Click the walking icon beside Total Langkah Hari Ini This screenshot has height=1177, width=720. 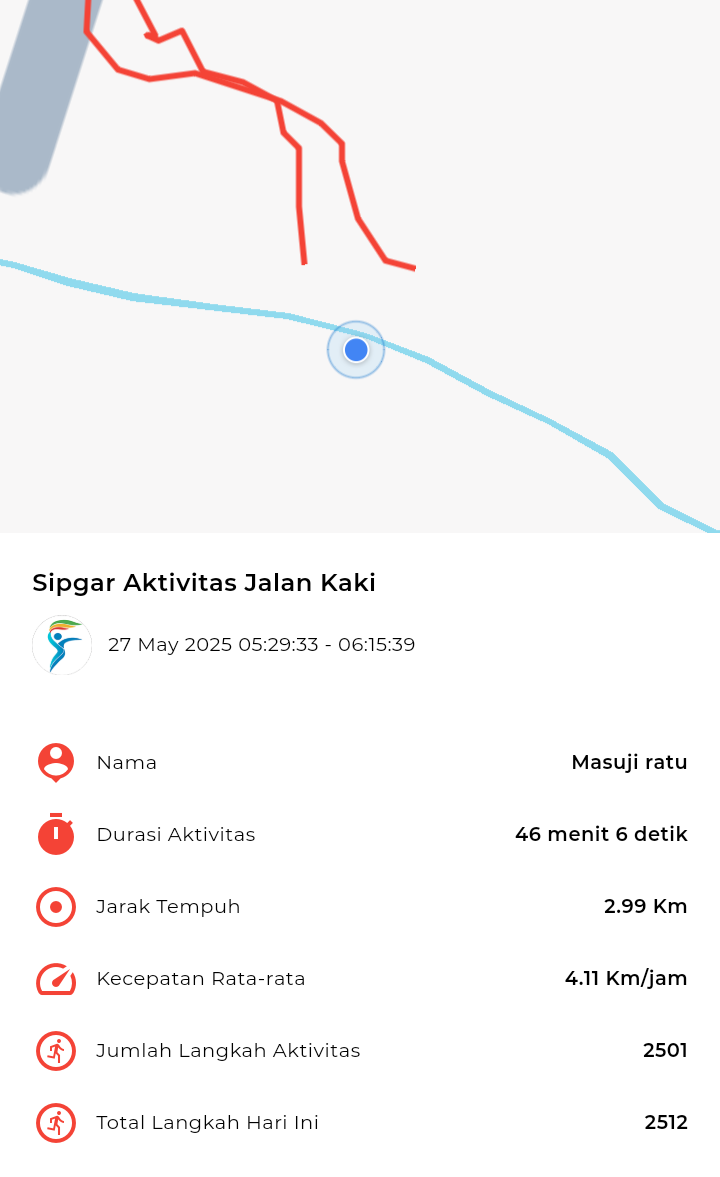tap(56, 1123)
